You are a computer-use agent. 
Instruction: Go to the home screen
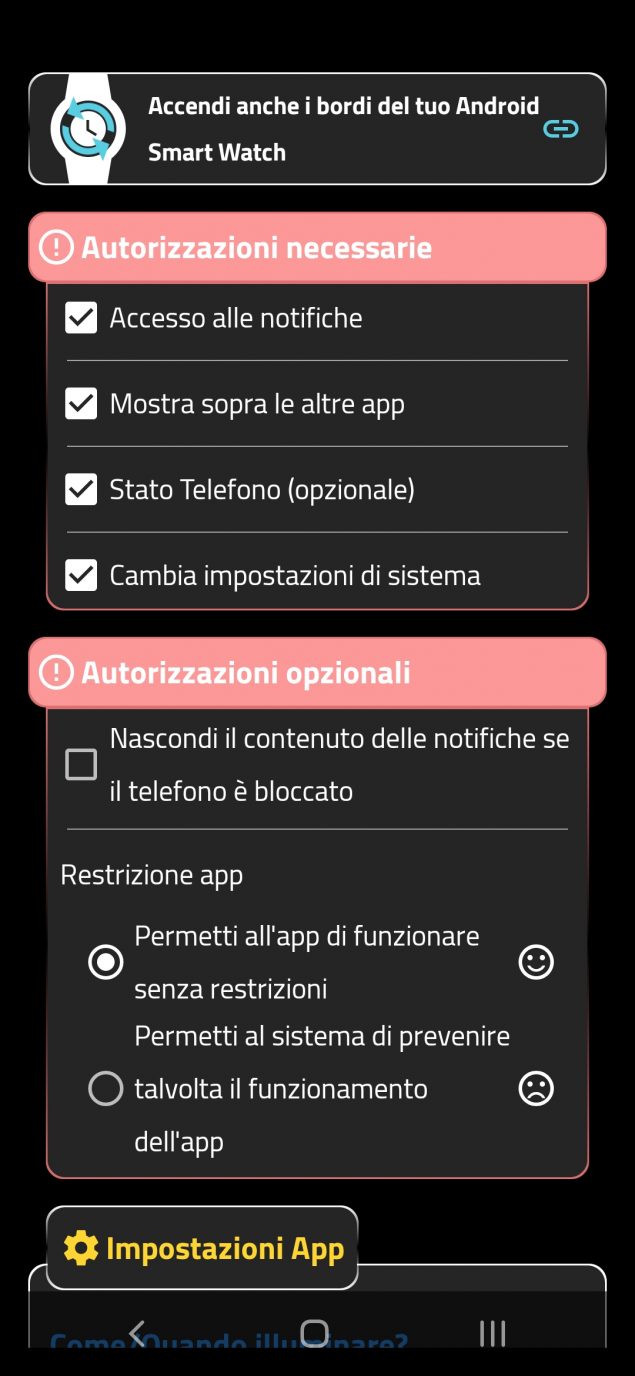pyautogui.click(x=315, y=1332)
